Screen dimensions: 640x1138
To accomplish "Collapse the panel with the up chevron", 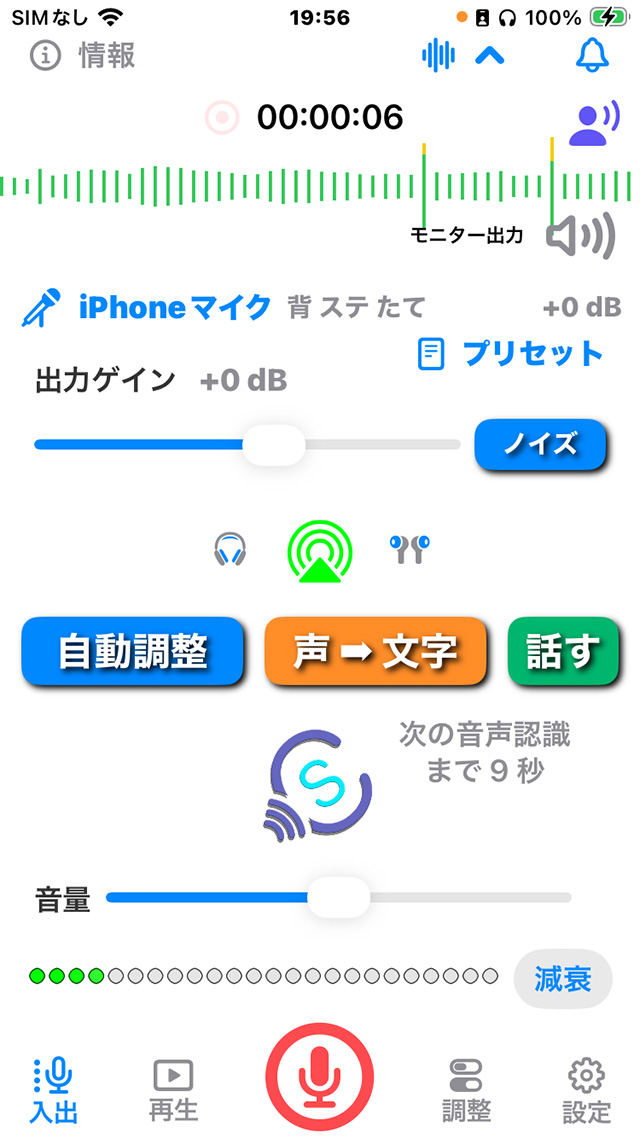I will coord(489,56).
